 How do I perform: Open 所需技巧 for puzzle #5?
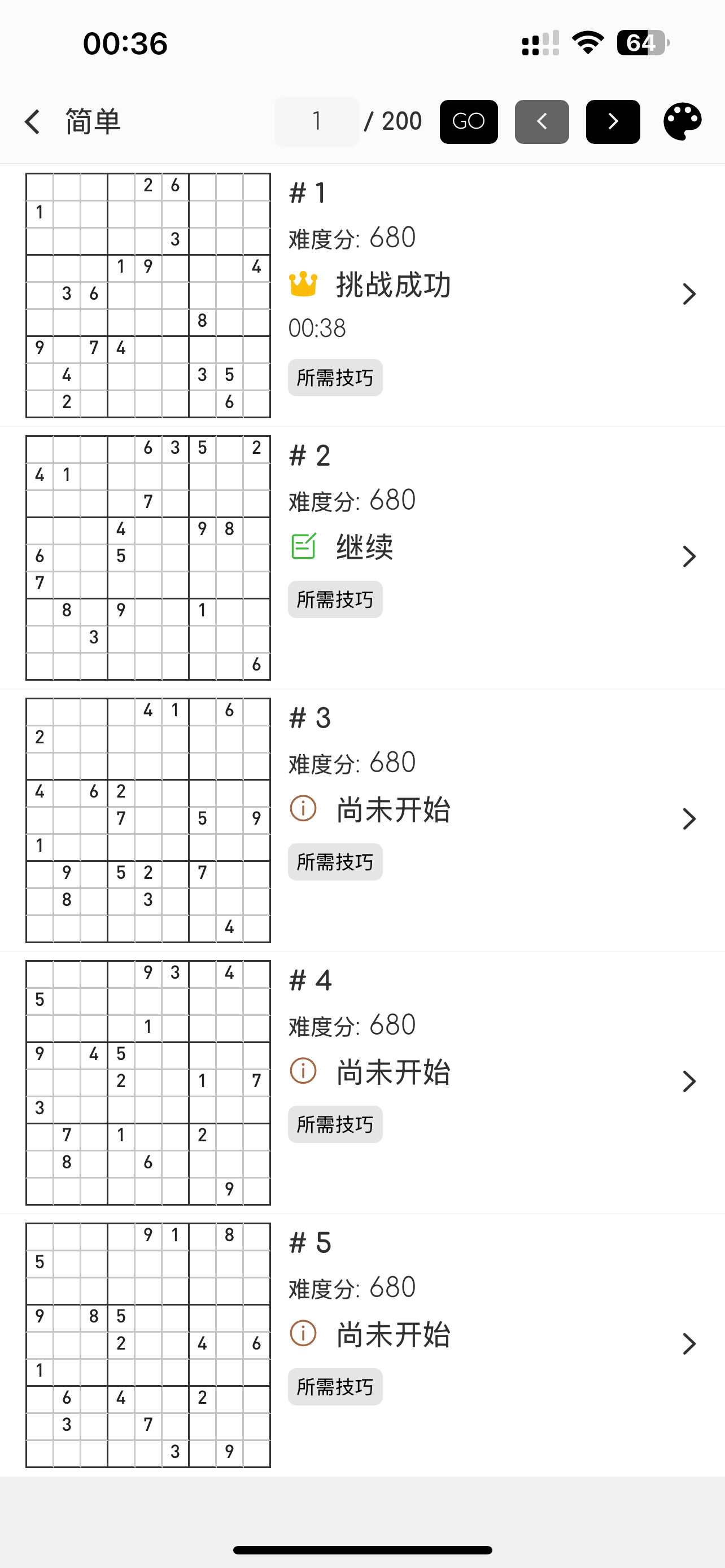pos(335,1387)
